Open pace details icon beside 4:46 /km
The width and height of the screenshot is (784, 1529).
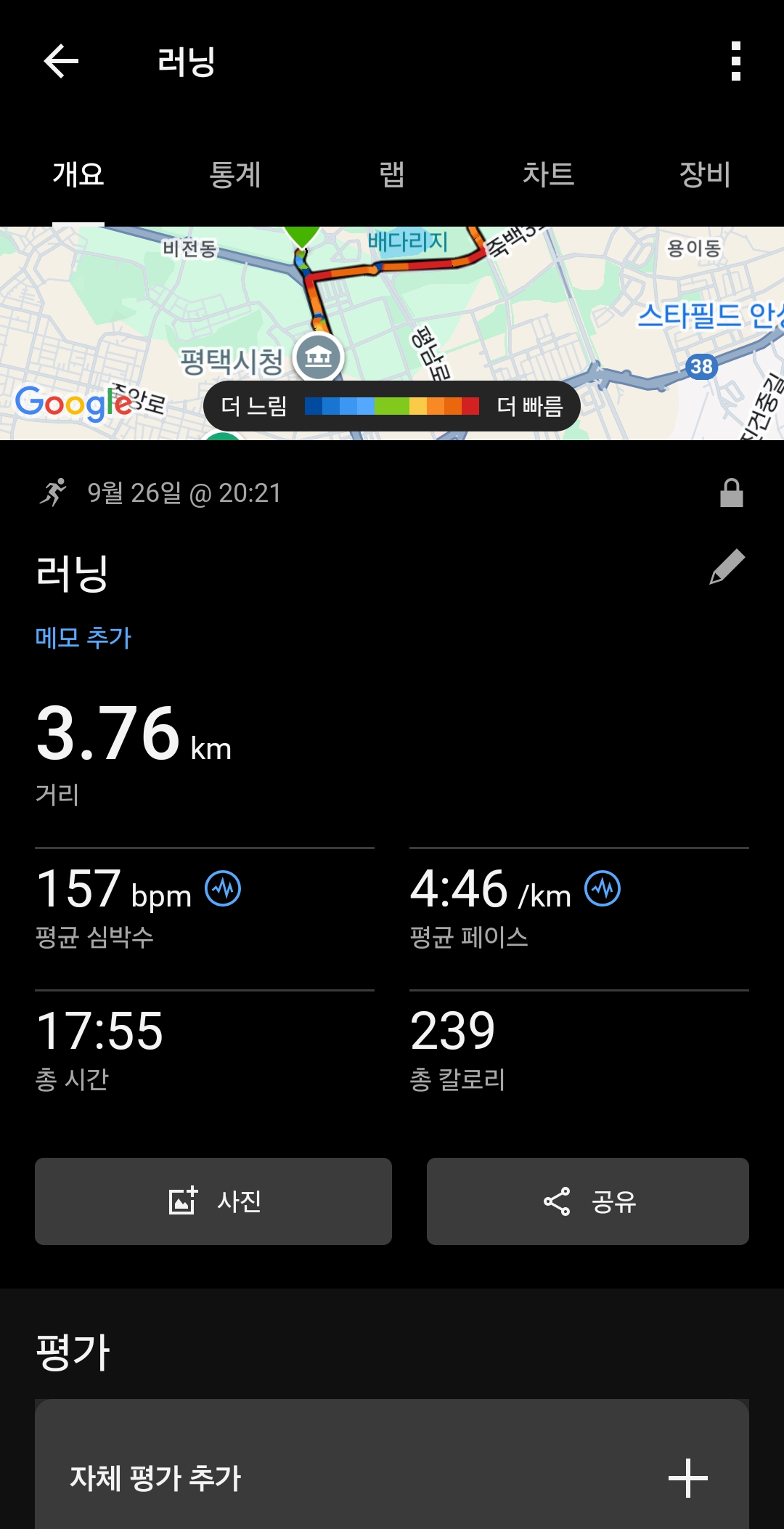tap(603, 888)
